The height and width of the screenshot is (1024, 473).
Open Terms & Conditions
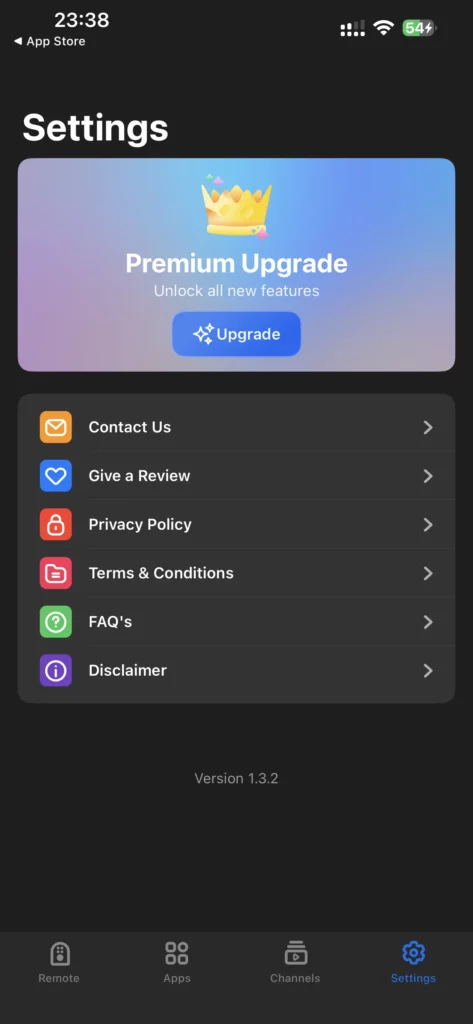point(236,573)
